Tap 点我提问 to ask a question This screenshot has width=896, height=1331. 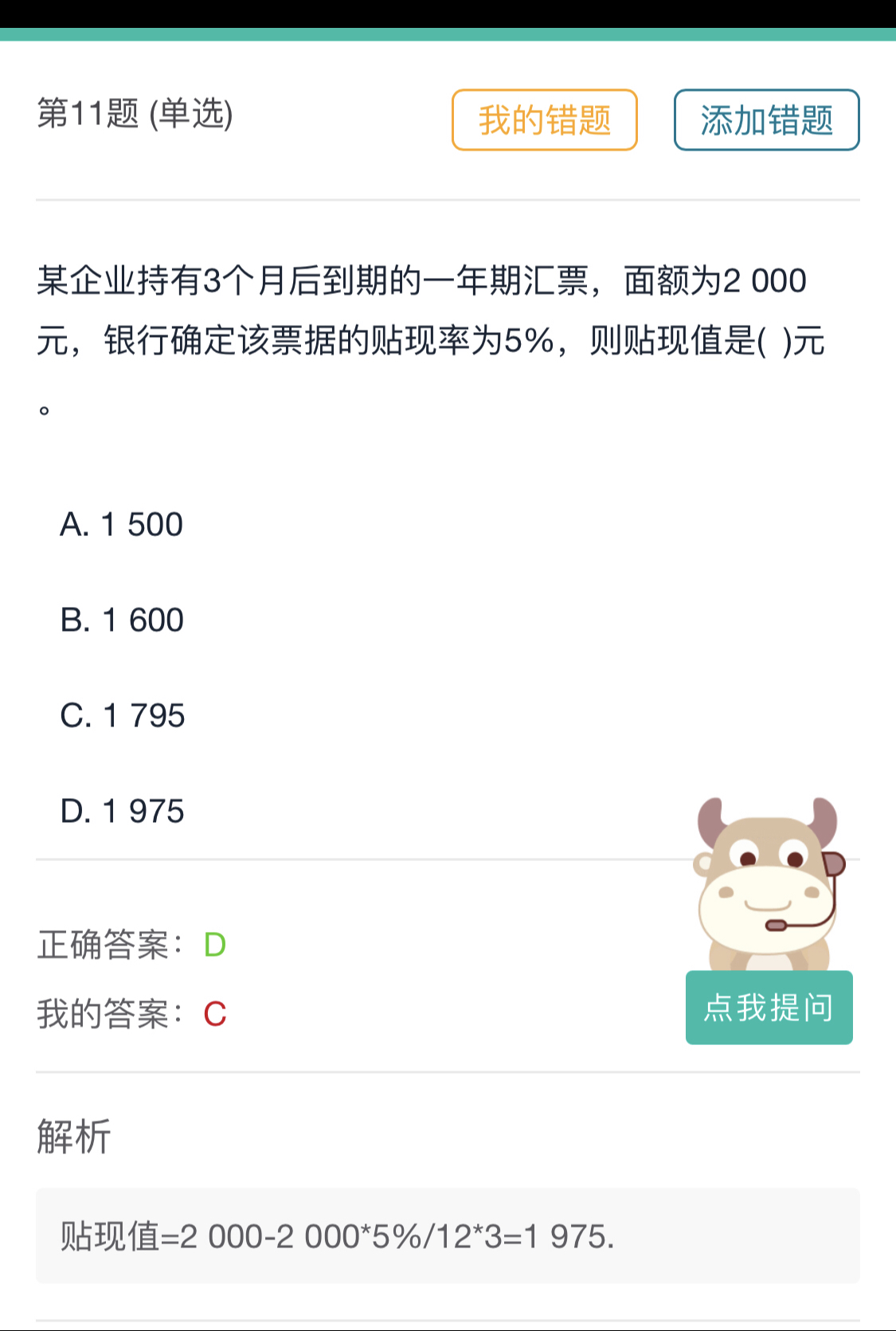(x=769, y=1008)
